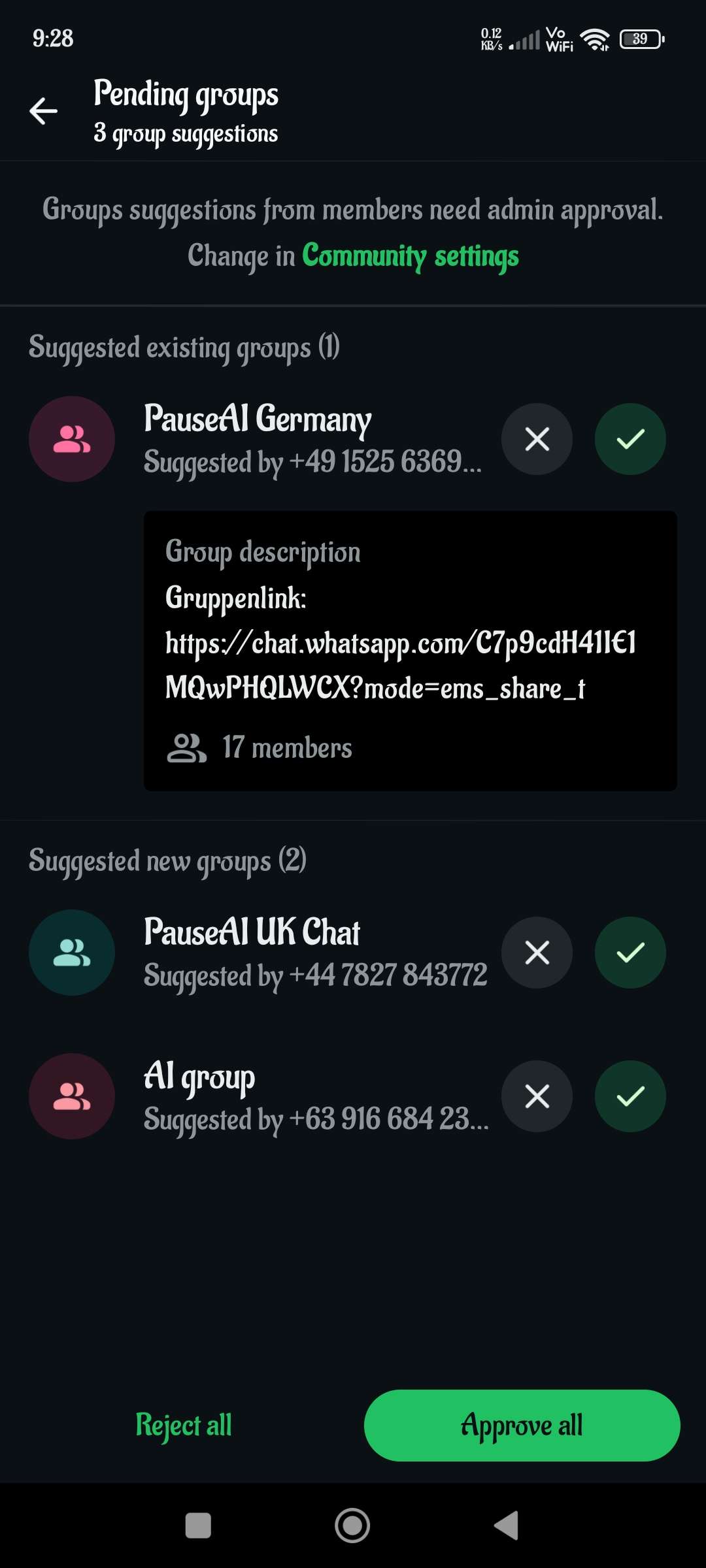Tap the PauseAI Germany group avatar
Viewport: 706px width, 1568px height.
(x=72, y=438)
